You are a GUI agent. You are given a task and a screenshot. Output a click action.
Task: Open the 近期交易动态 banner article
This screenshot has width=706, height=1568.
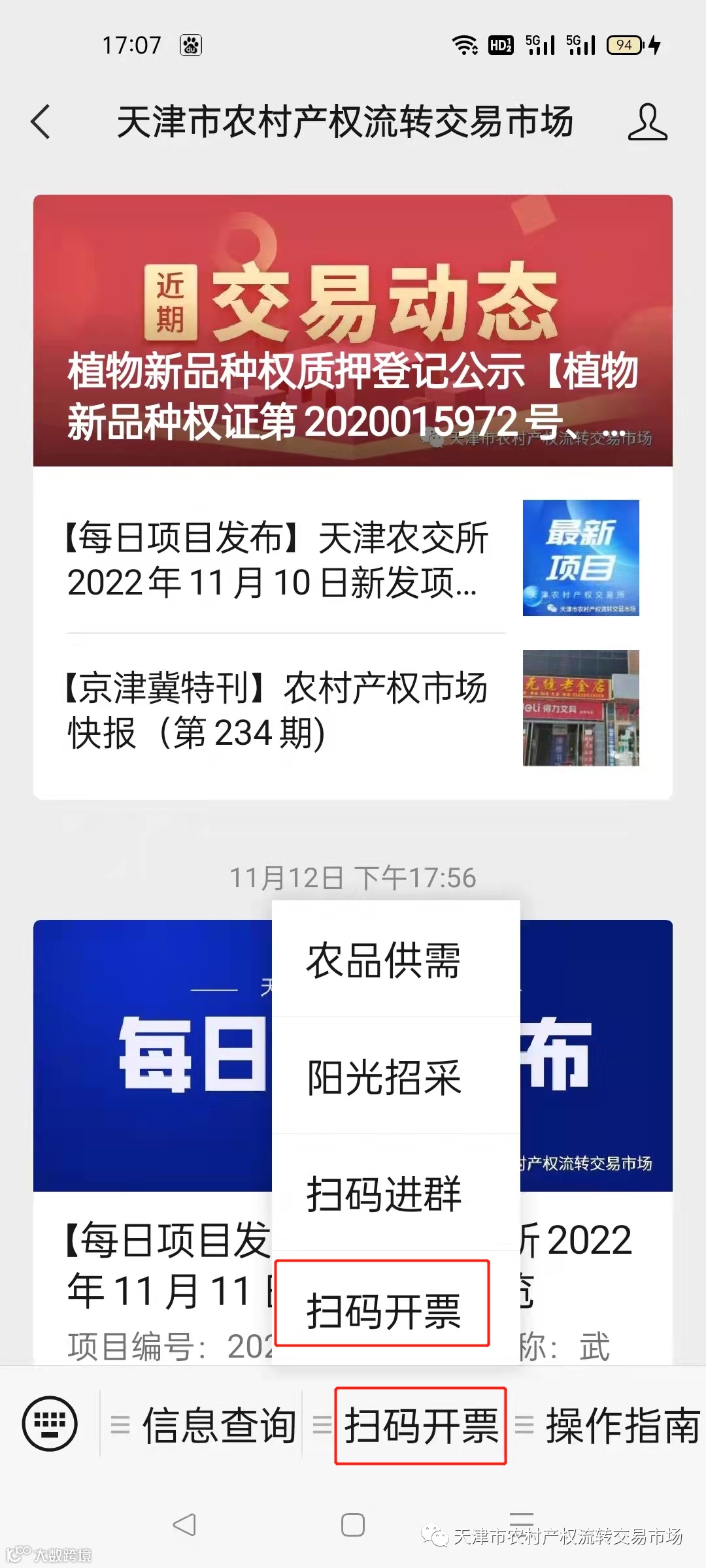click(x=353, y=330)
